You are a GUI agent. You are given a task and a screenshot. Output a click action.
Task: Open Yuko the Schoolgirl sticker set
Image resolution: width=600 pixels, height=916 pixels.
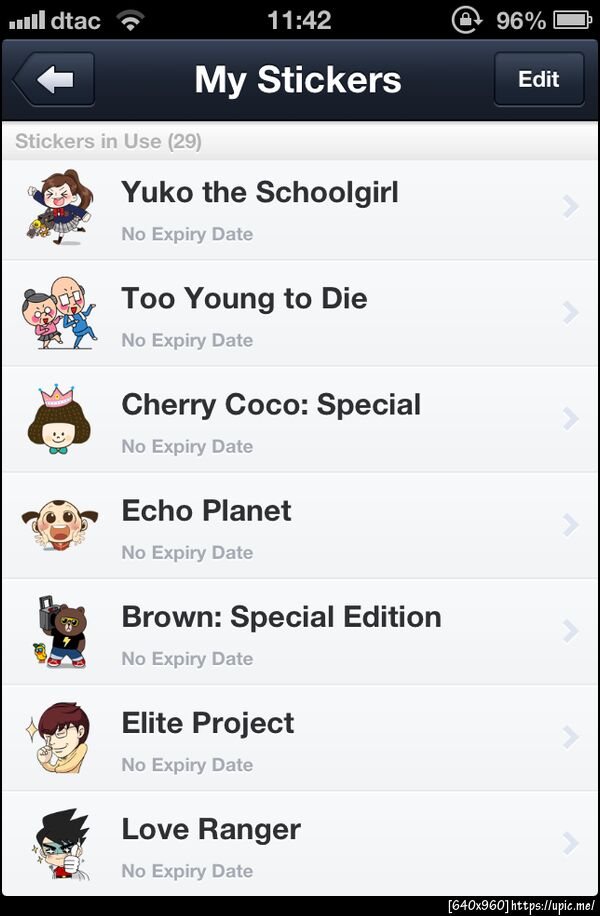300,209
